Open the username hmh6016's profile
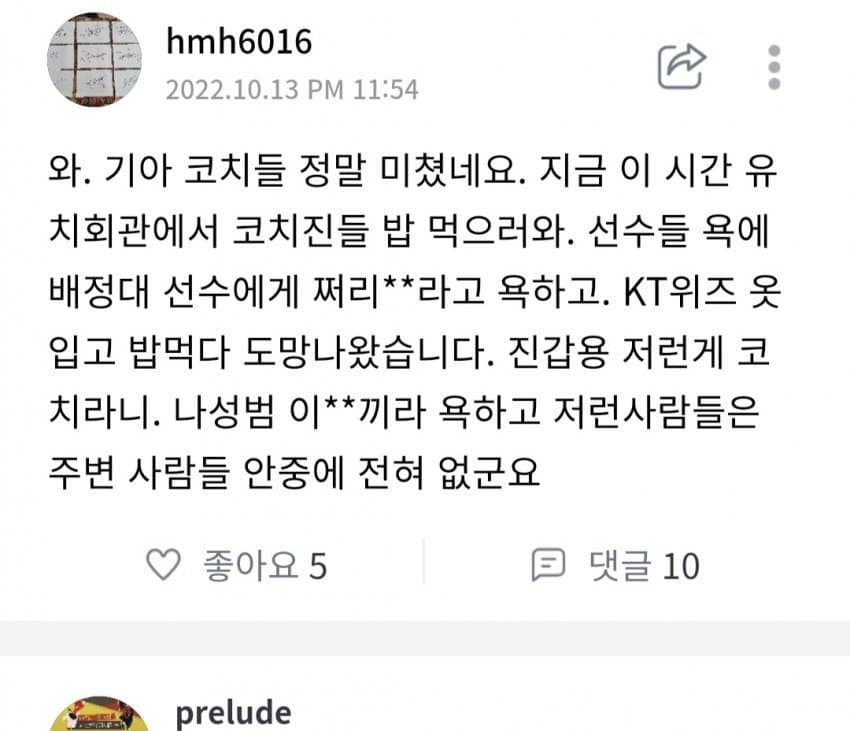The width and height of the screenshot is (850, 731). (x=239, y=42)
